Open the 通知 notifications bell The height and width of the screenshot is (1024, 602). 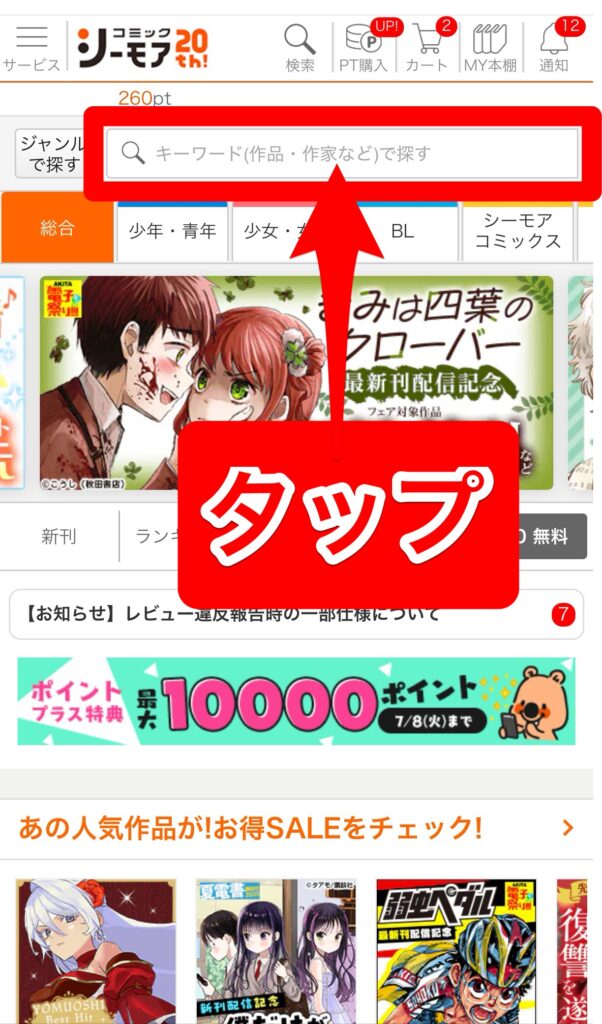click(x=554, y=47)
